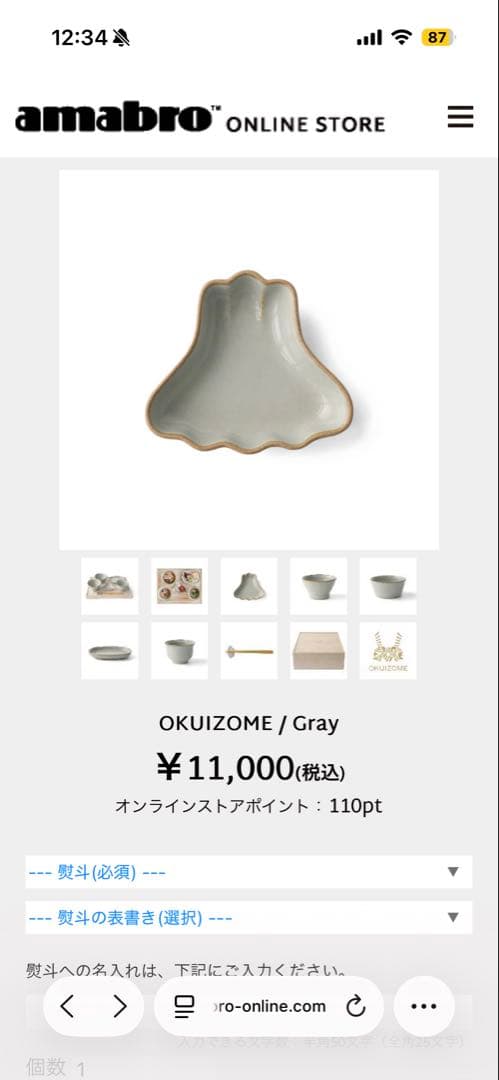The width and height of the screenshot is (499, 1080).
Task: Open the browser more options menu
Action: tap(423, 1006)
